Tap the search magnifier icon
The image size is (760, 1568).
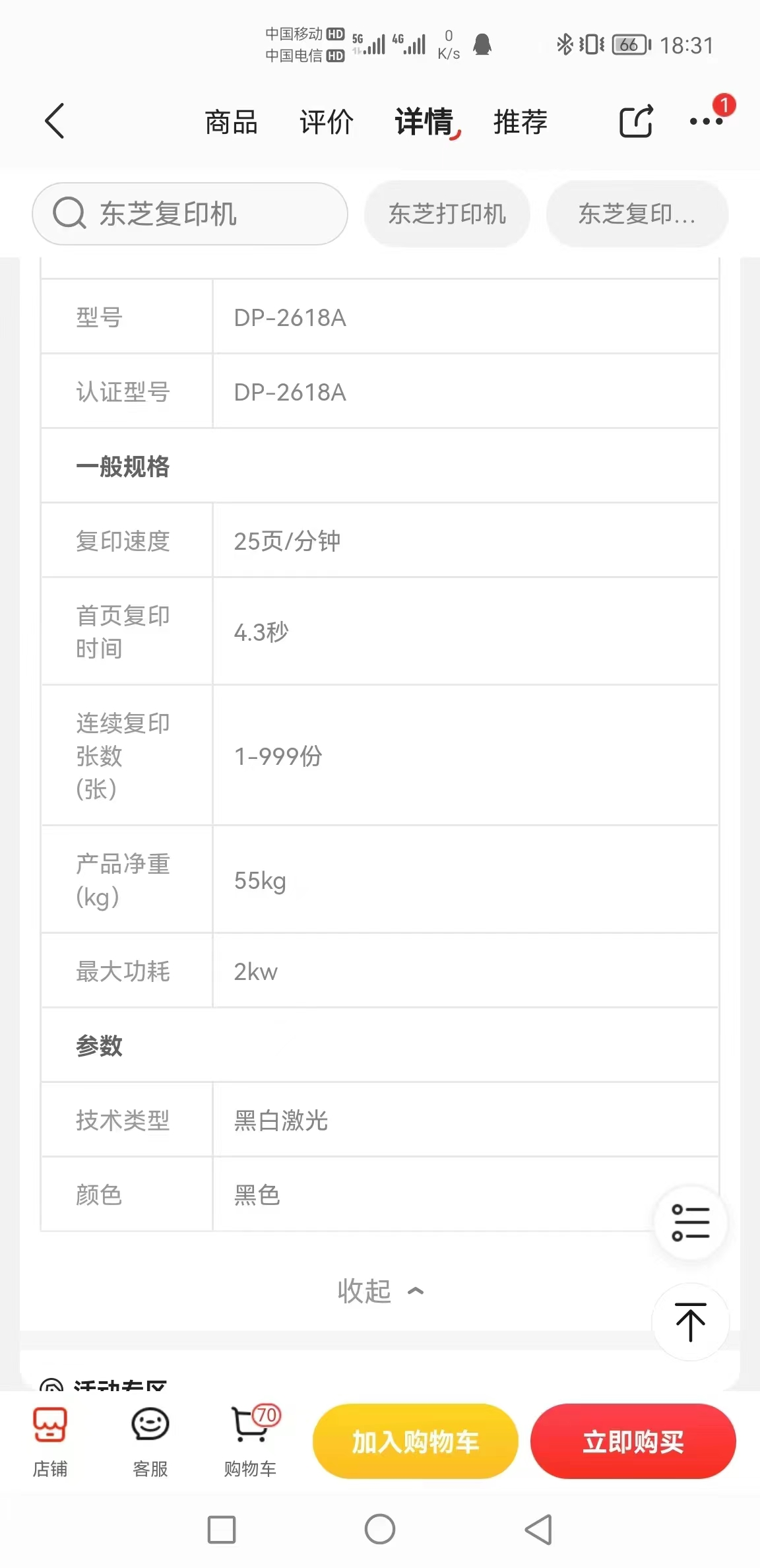point(71,214)
